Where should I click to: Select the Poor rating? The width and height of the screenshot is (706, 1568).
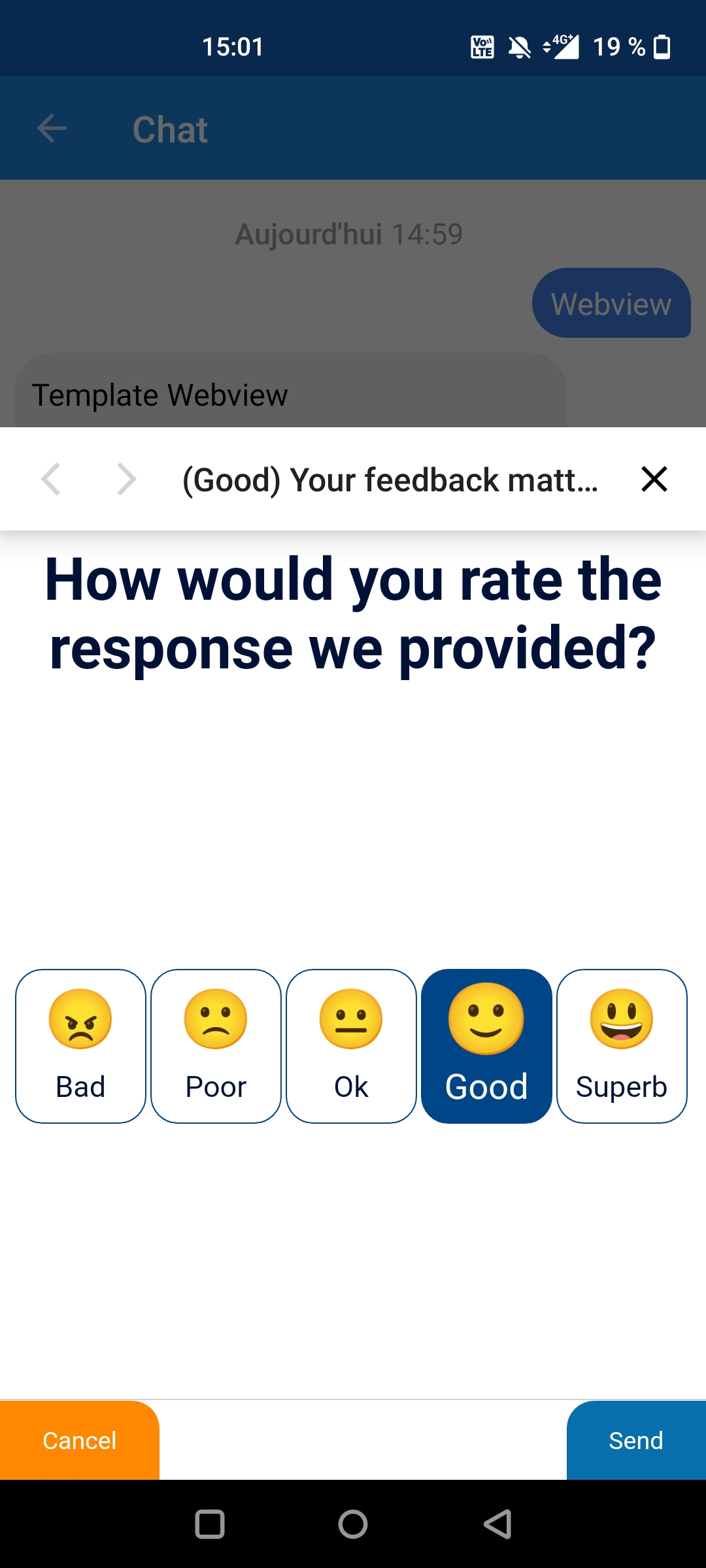pos(216,1046)
